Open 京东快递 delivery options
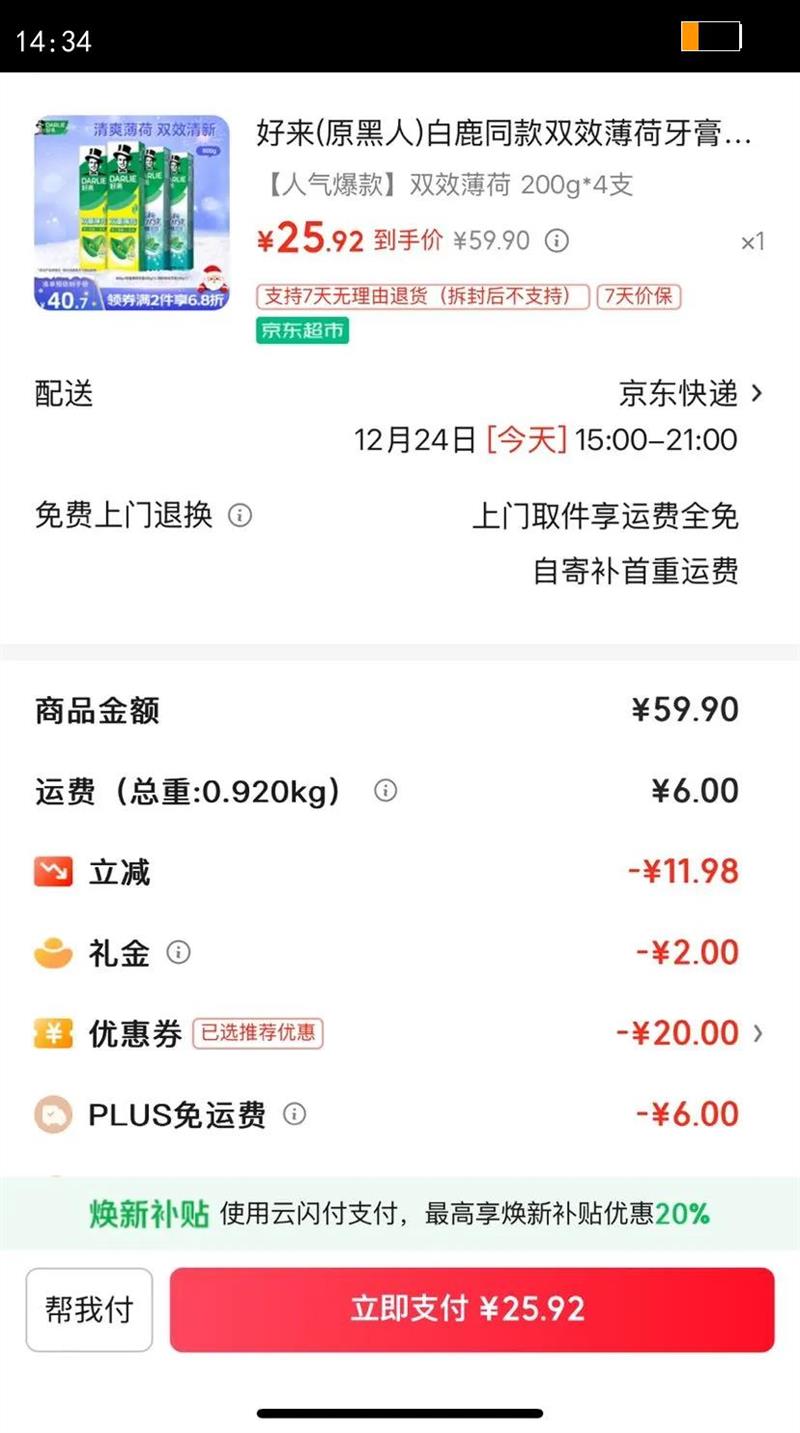Image resolution: width=800 pixels, height=1433 pixels. tap(690, 394)
